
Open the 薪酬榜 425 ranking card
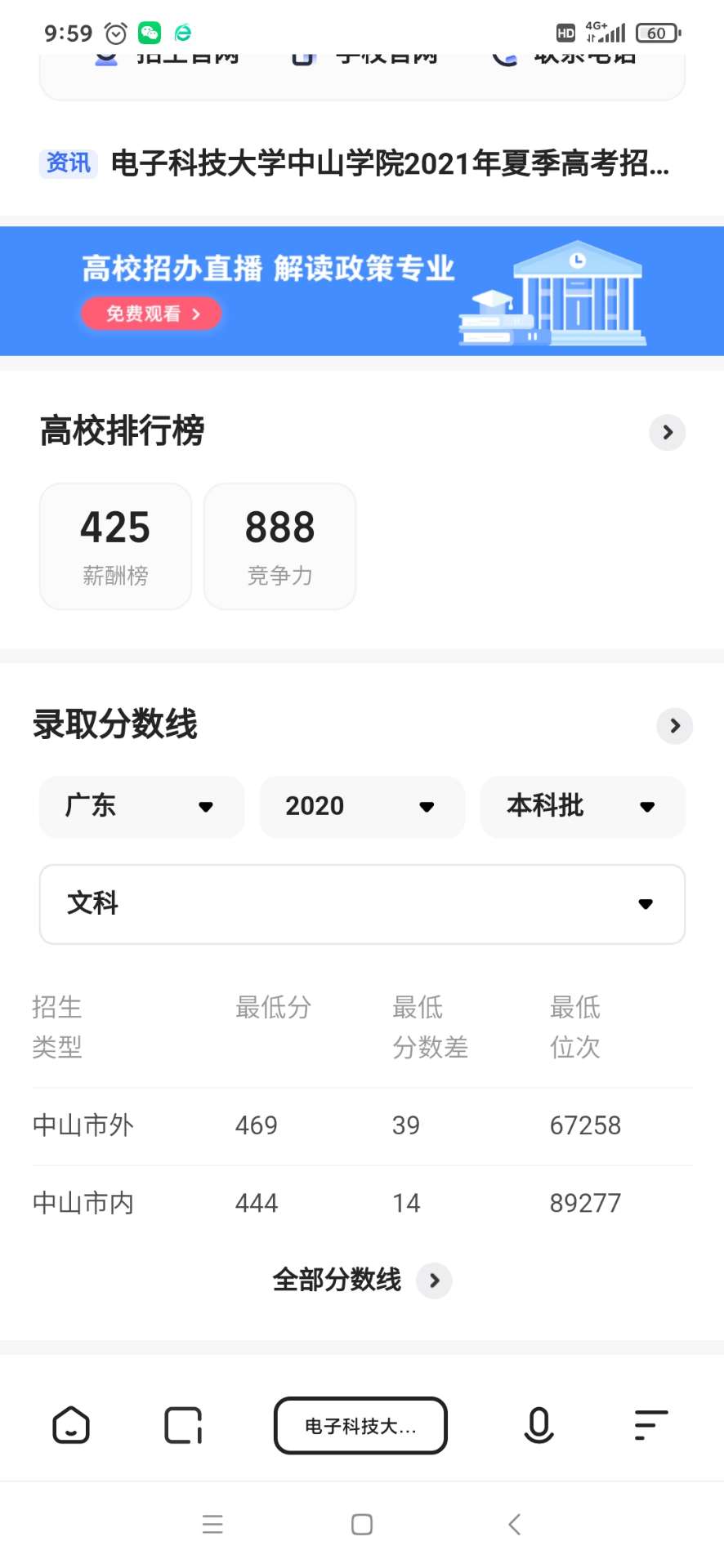tap(115, 546)
